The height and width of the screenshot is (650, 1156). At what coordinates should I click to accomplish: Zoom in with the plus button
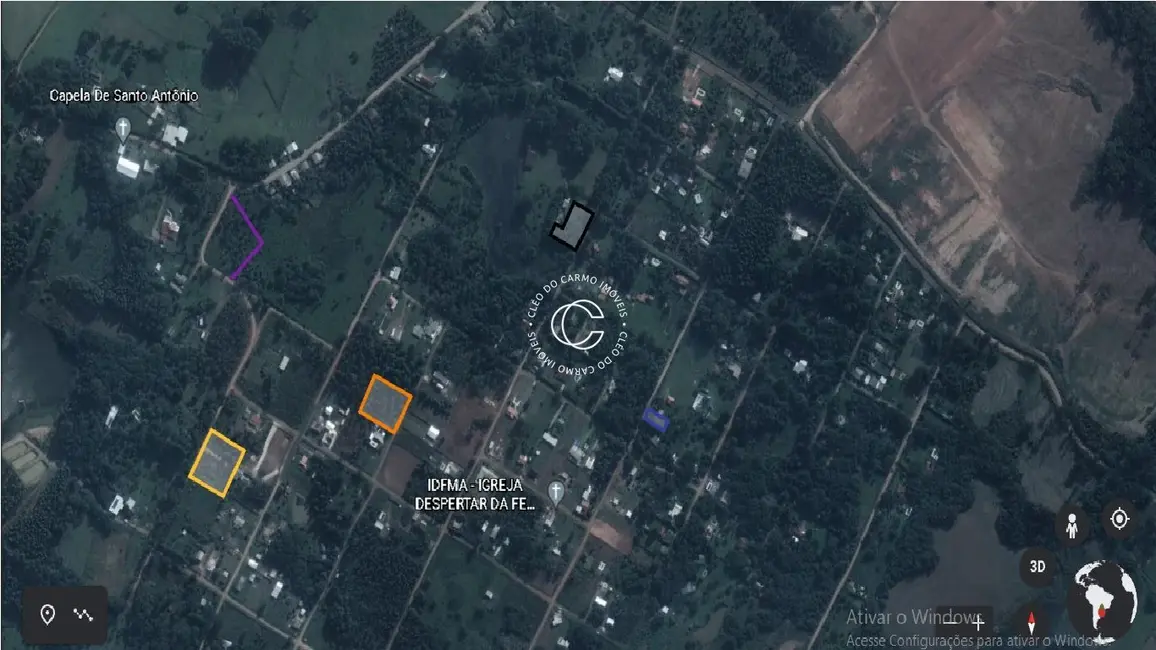[x=978, y=621]
